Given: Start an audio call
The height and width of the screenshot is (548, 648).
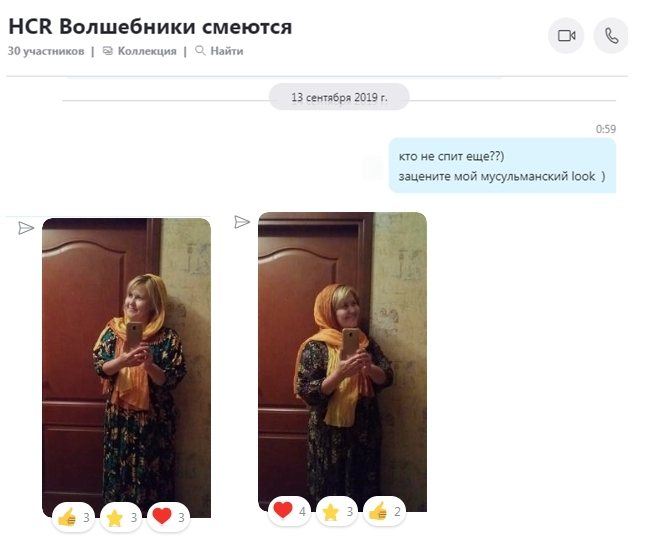Looking at the screenshot, I should click(x=611, y=36).
